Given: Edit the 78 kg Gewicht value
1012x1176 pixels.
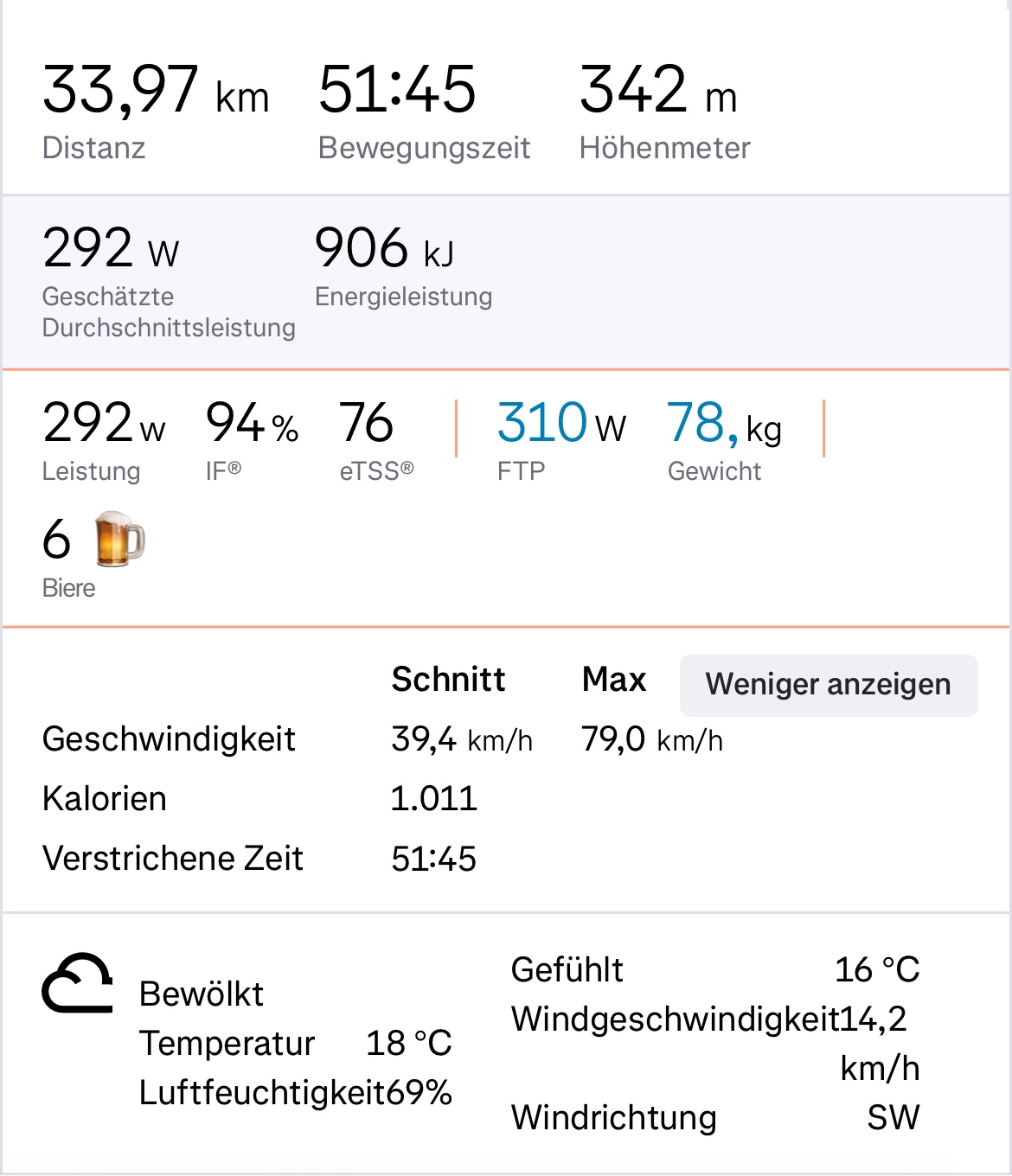Looking at the screenshot, I should click(702, 424).
